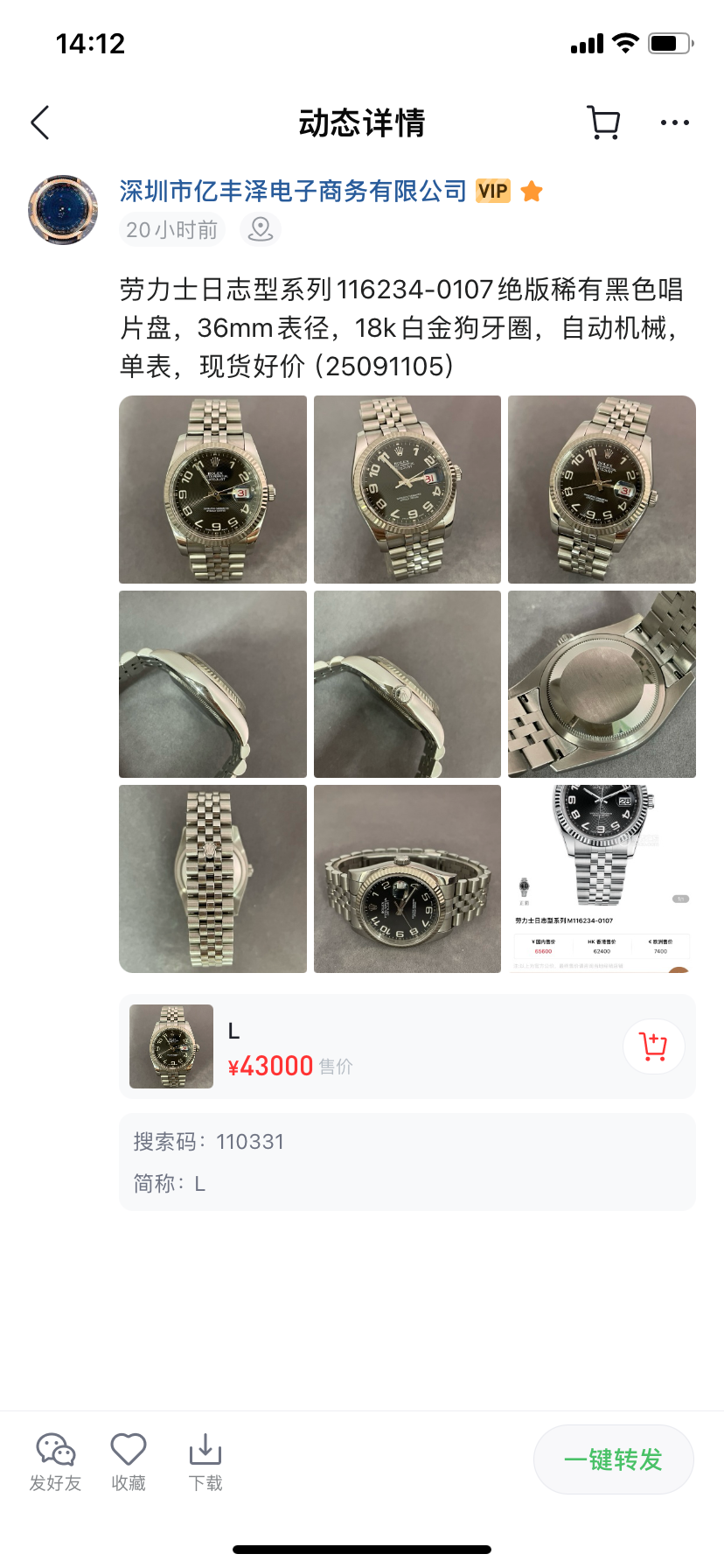Save this post to favorites (收藏)
Image resolution: width=724 pixels, height=1568 pixels.
(129, 1461)
